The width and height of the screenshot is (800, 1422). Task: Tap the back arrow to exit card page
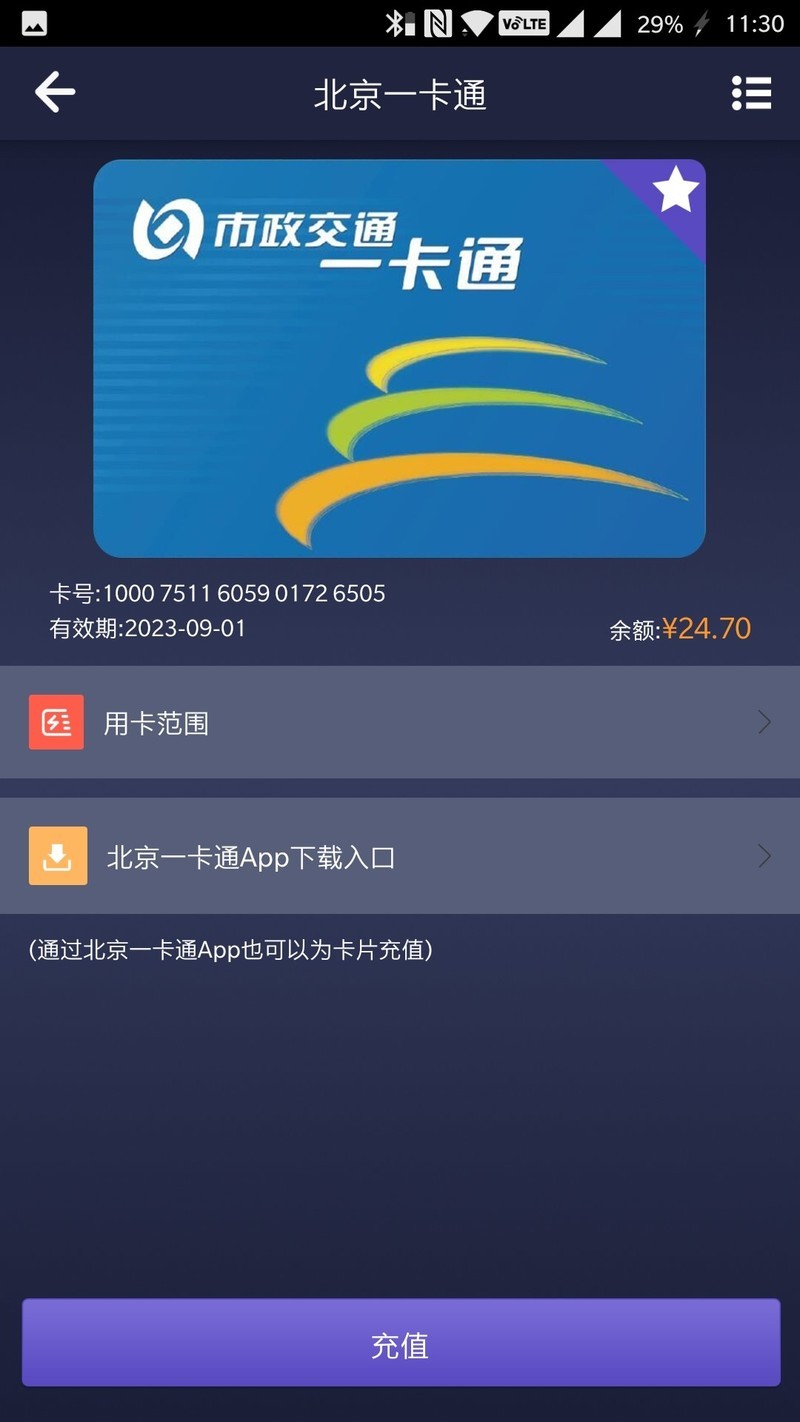pos(55,93)
